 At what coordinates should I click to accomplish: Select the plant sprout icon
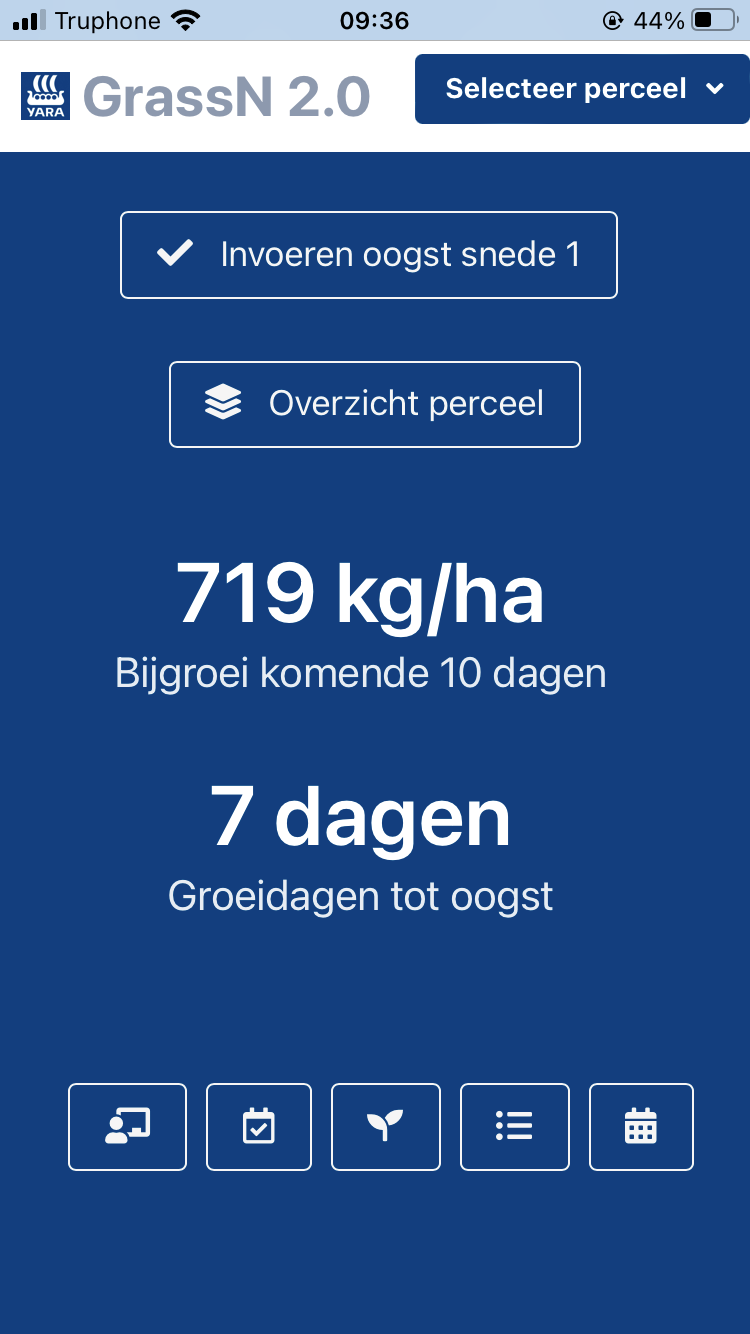pyautogui.click(x=386, y=1126)
